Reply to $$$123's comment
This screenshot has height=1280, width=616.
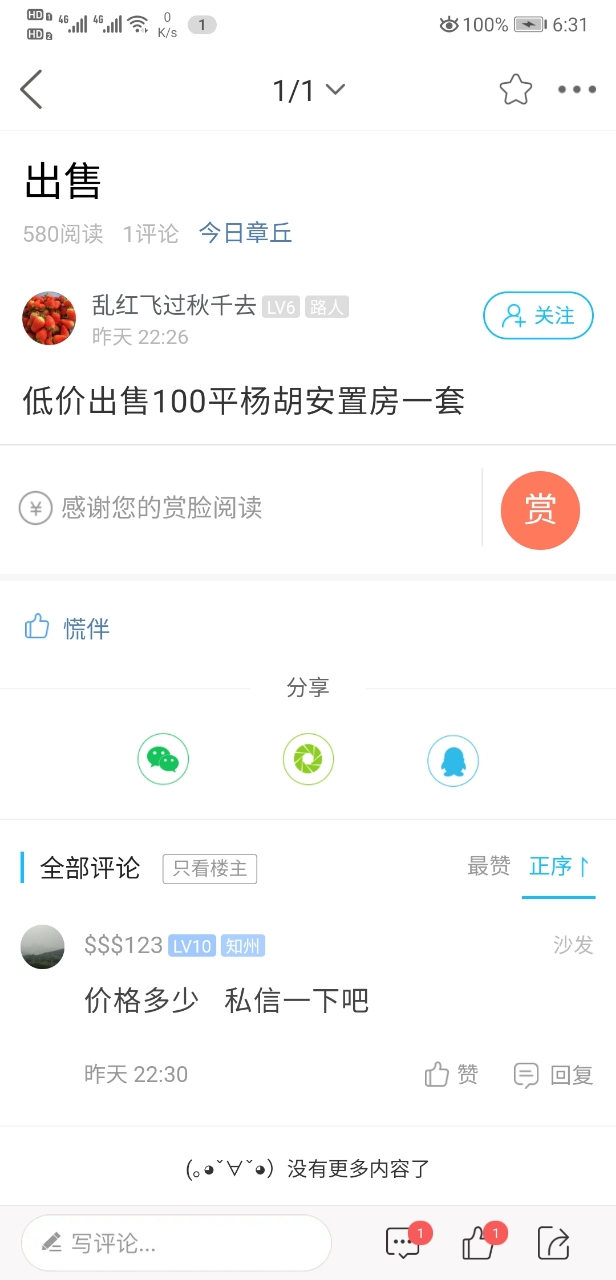click(553, 1075)
